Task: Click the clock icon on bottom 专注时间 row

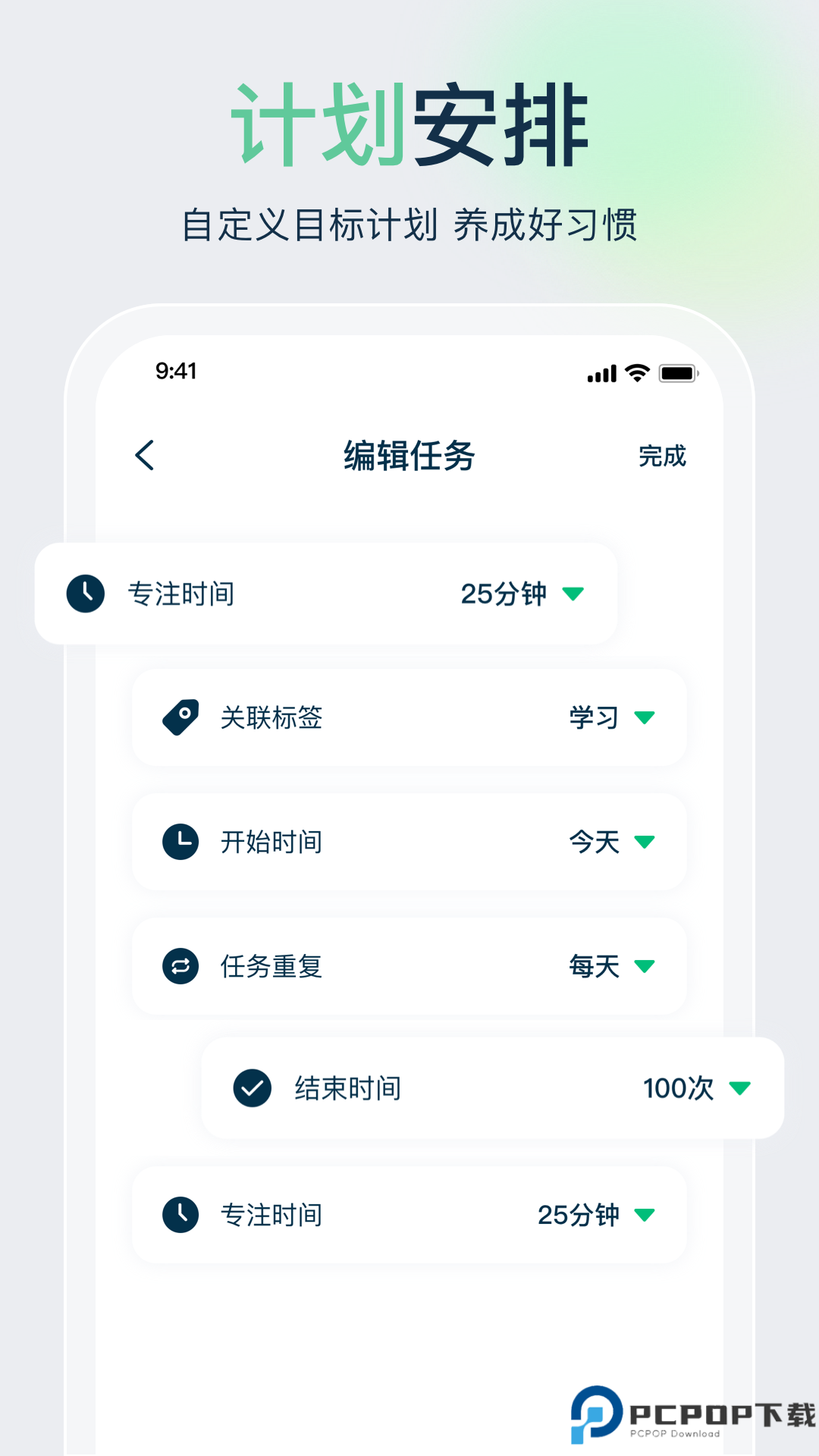Action: (x=179, y=1214)
